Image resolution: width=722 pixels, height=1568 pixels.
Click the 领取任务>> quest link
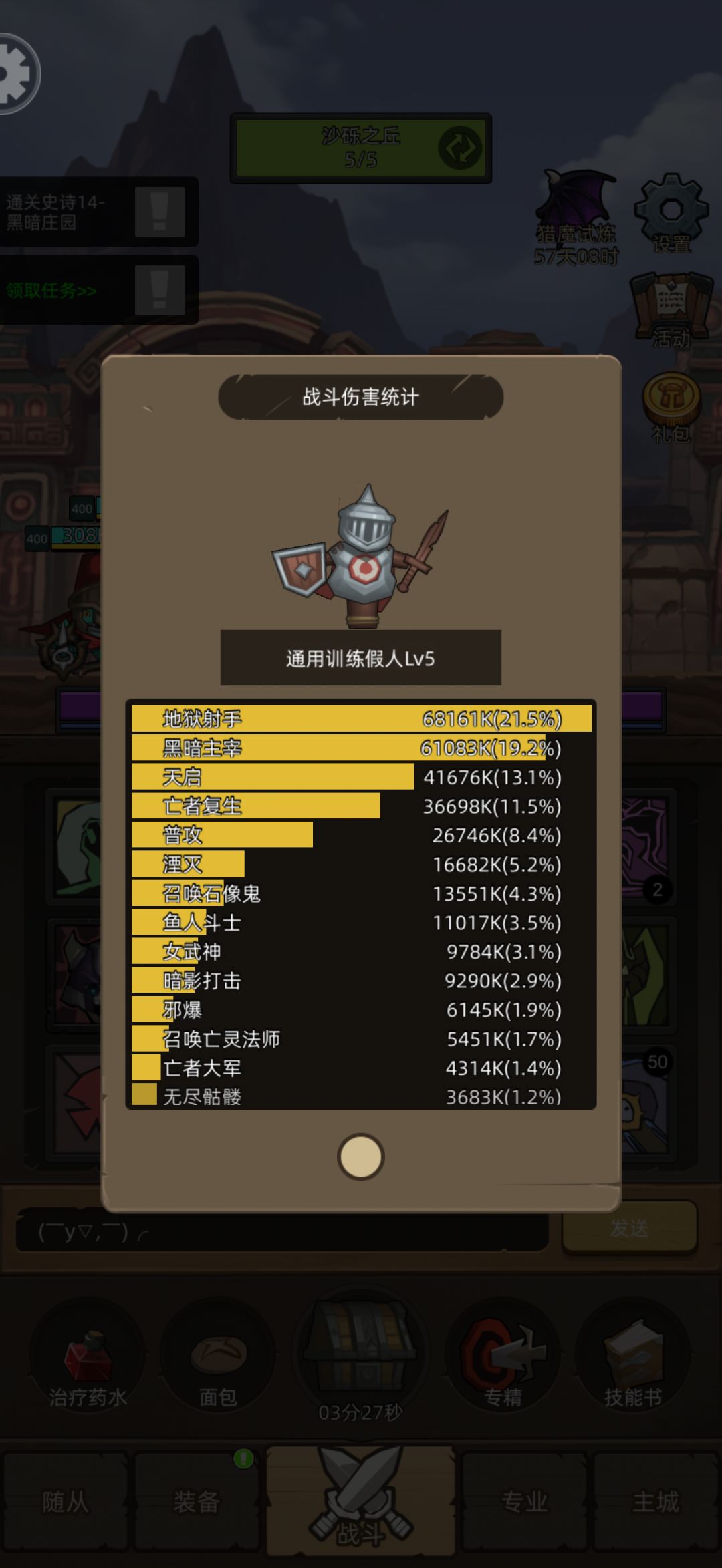coord(50,289)
